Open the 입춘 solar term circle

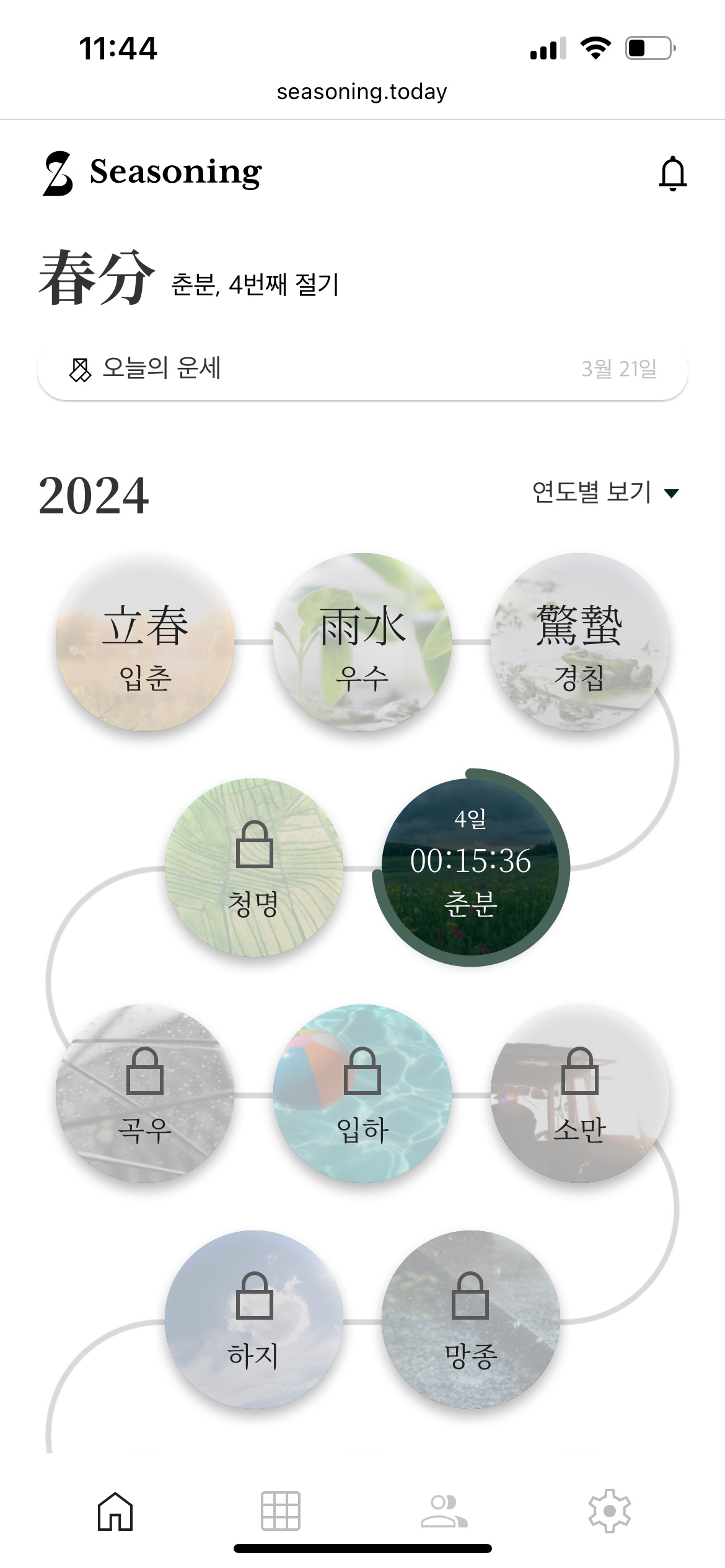pos(145,642)
